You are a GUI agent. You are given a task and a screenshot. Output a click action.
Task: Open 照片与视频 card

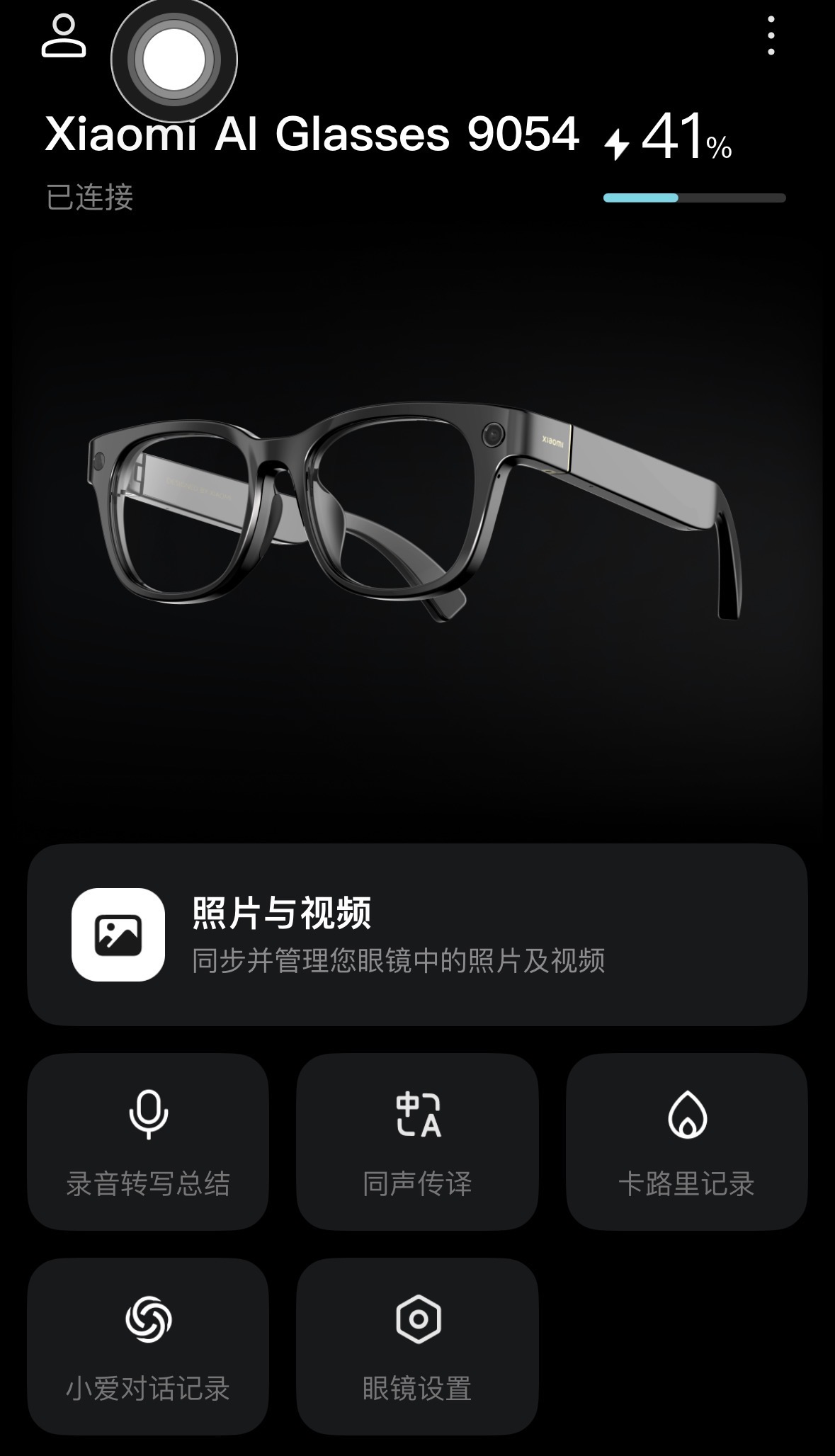pos(417,934)
